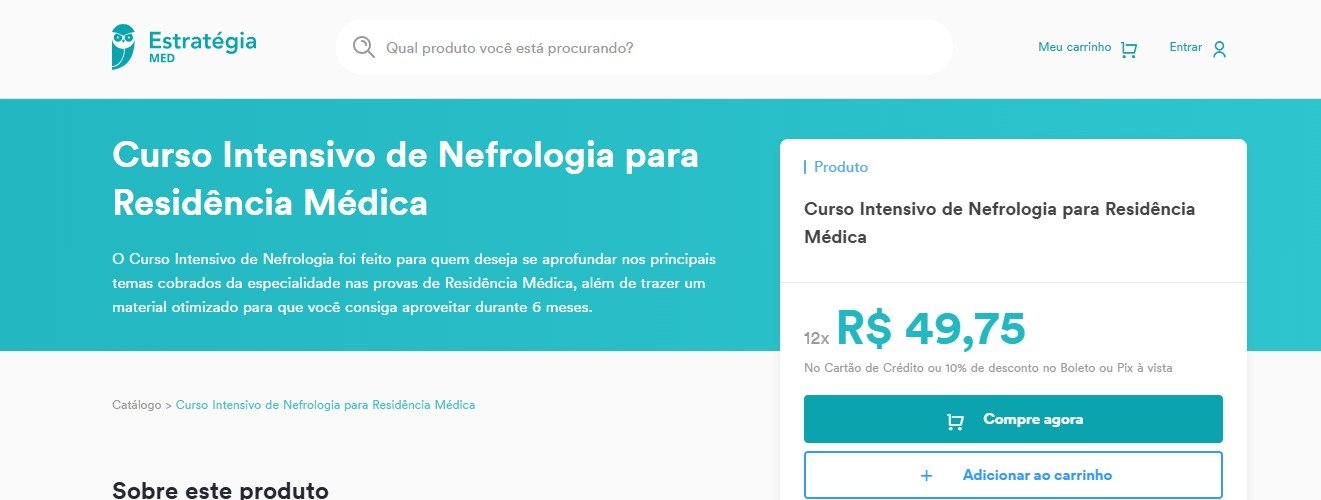Open Meu carrinho shopping cart
Screen dimensions: 1321x500
click(x=1087, y=48)
